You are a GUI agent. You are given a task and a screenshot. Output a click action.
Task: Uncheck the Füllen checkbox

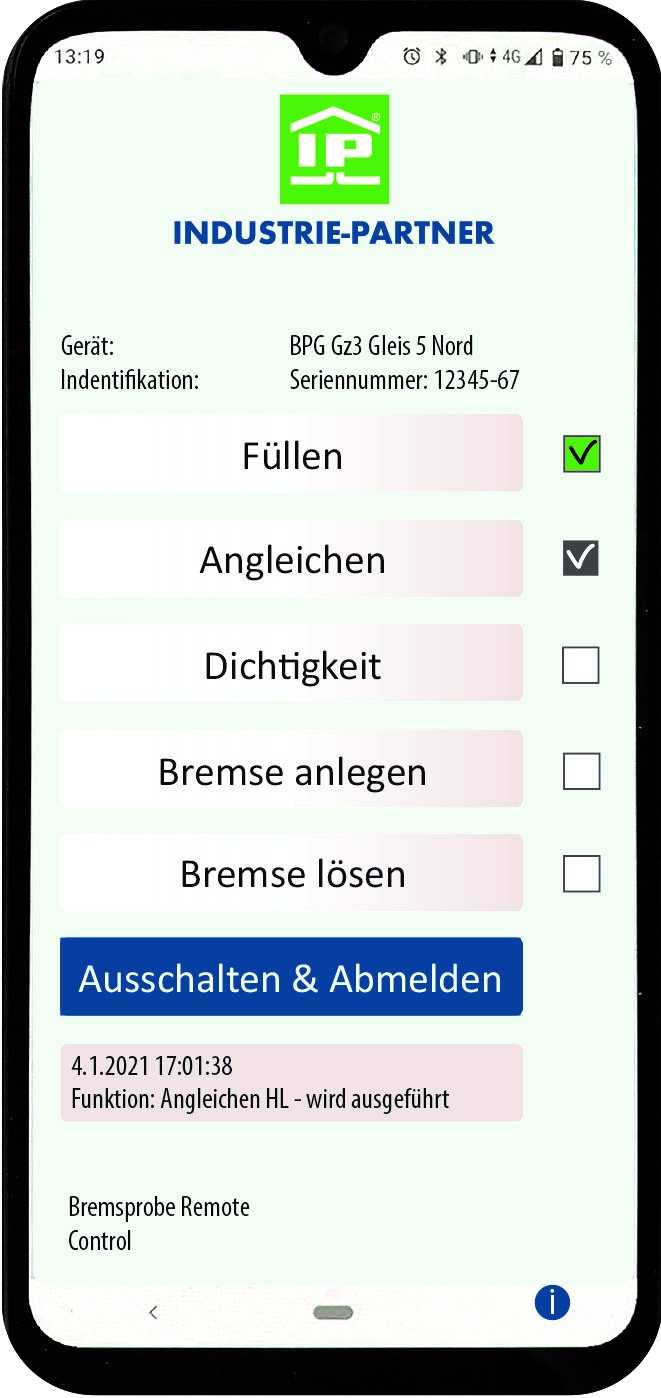pyautogui.click(x=581, y=455)
